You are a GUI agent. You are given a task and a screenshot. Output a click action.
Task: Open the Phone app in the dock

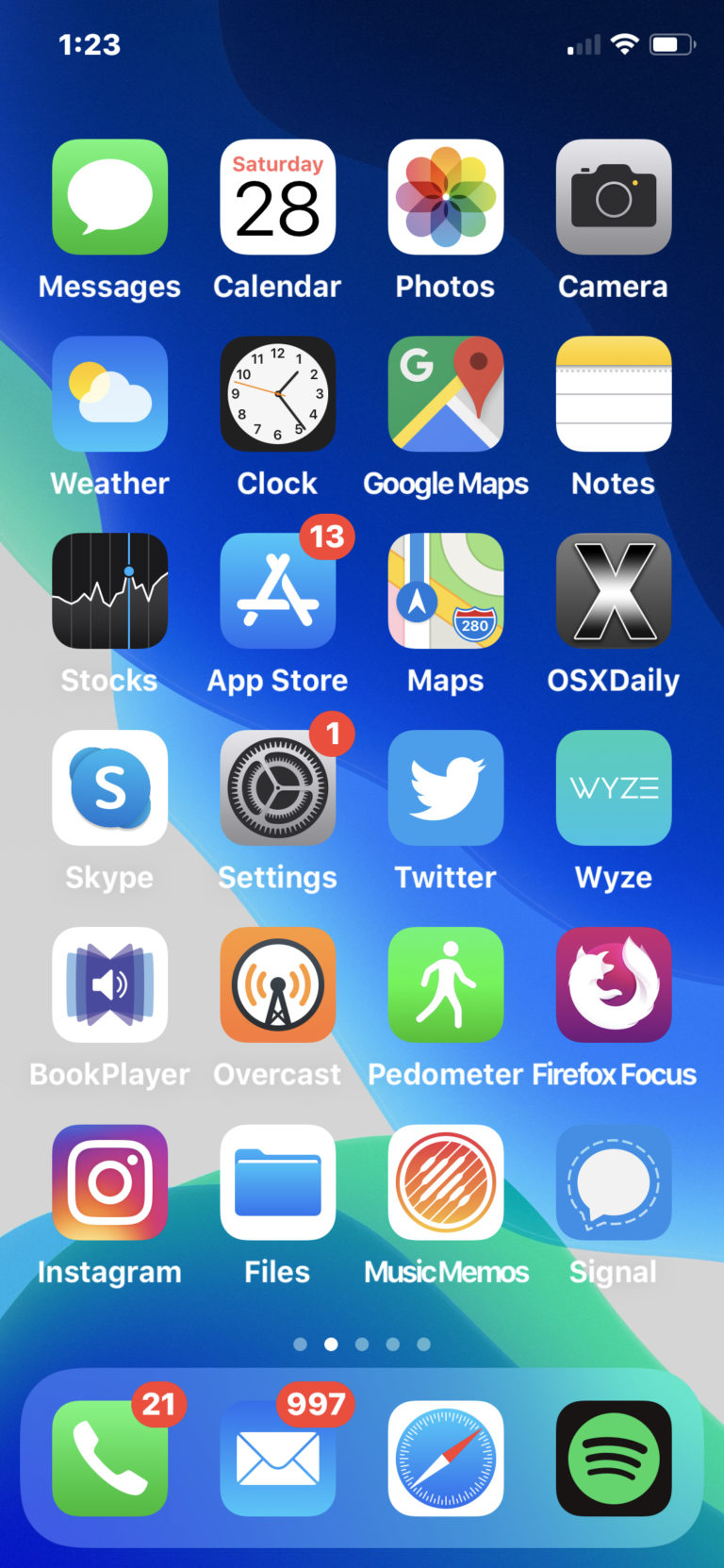tap(109, 1459)
